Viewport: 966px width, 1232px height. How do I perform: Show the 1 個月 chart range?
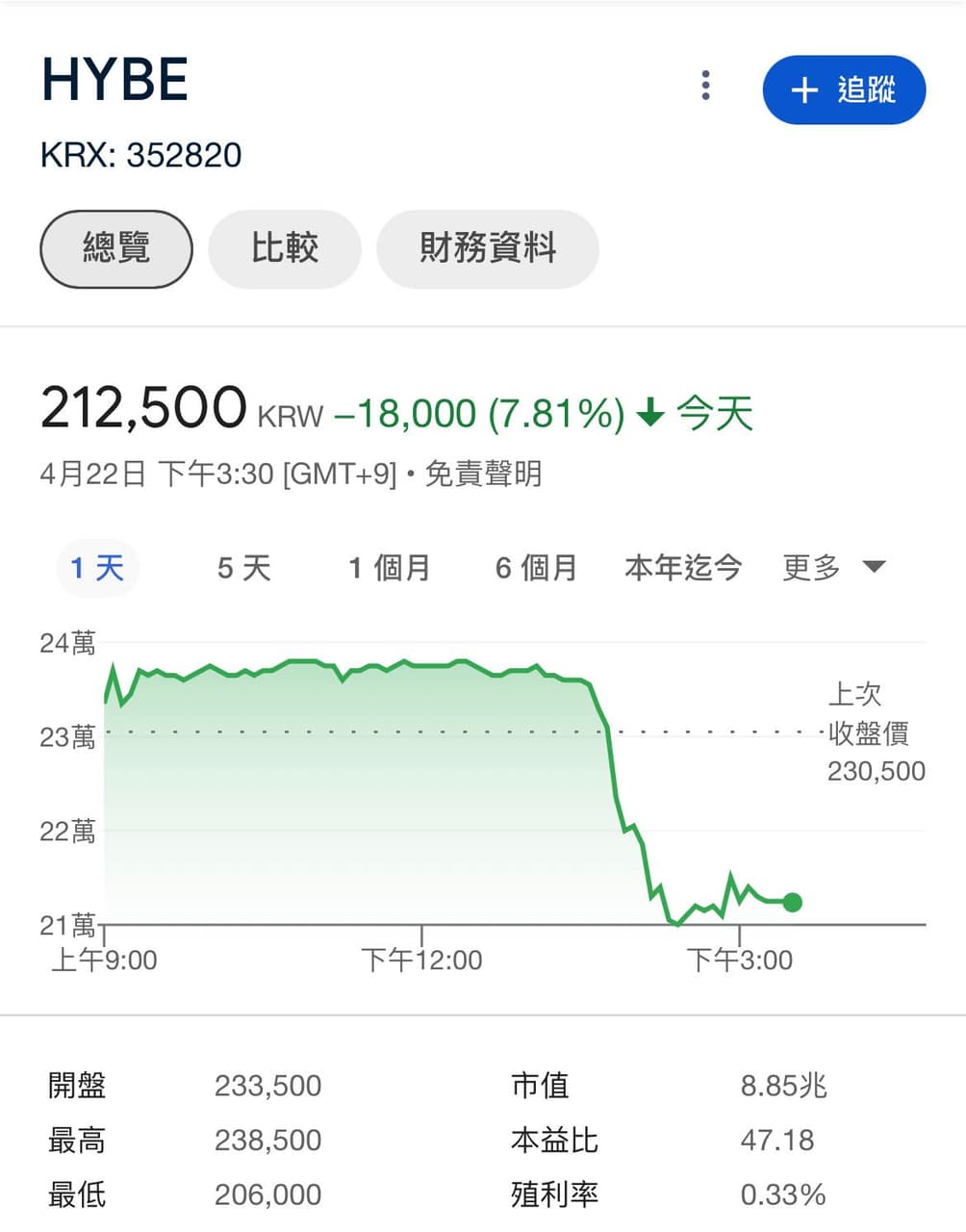click(389, 568)
